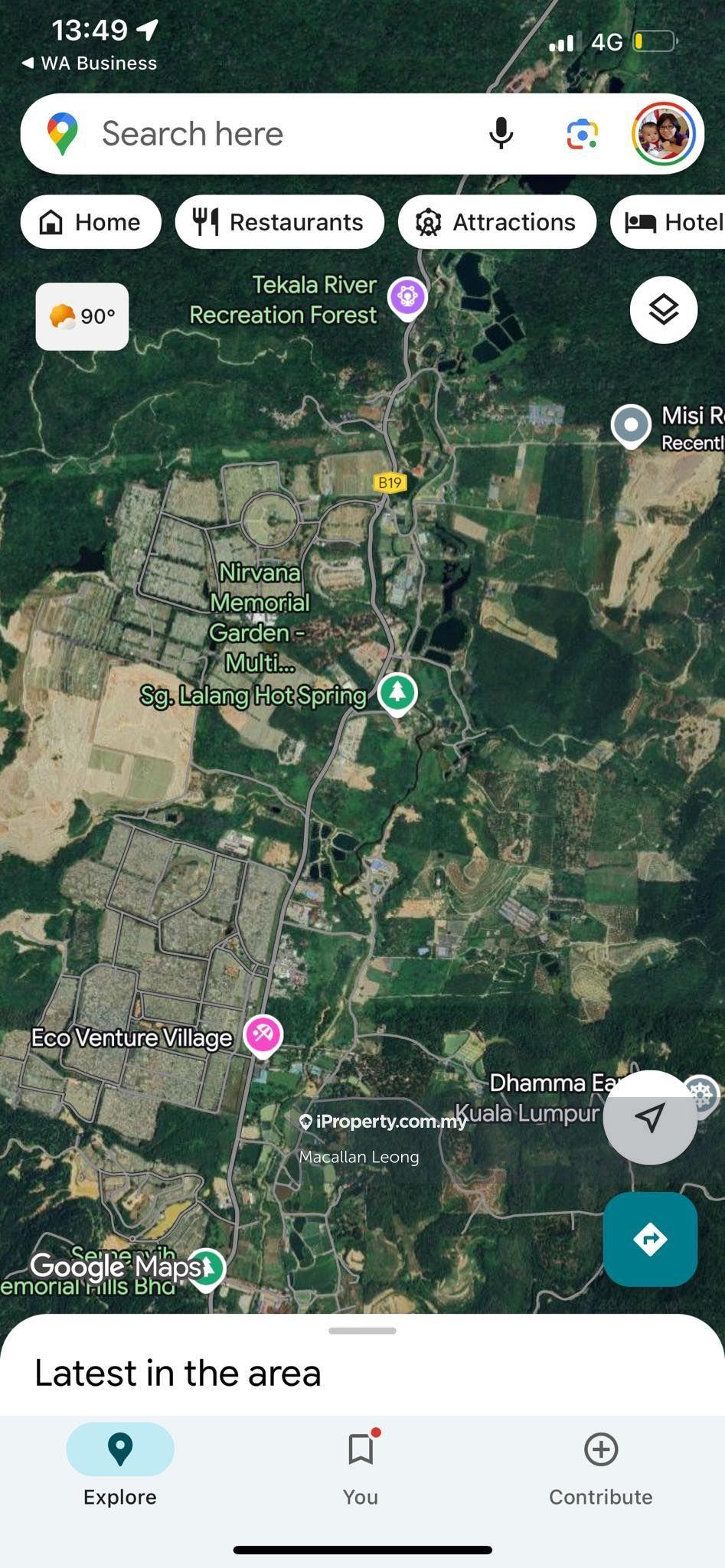
Task: Select the Home chip
Action: point(91,222)
